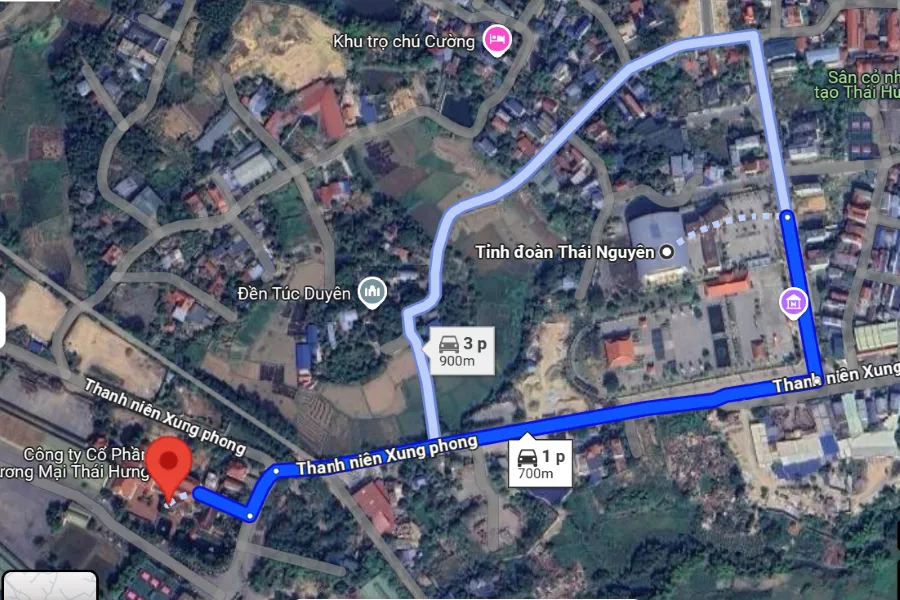
Task: Switch map type via layers thumbnail
Action: [x=48, y=586]
